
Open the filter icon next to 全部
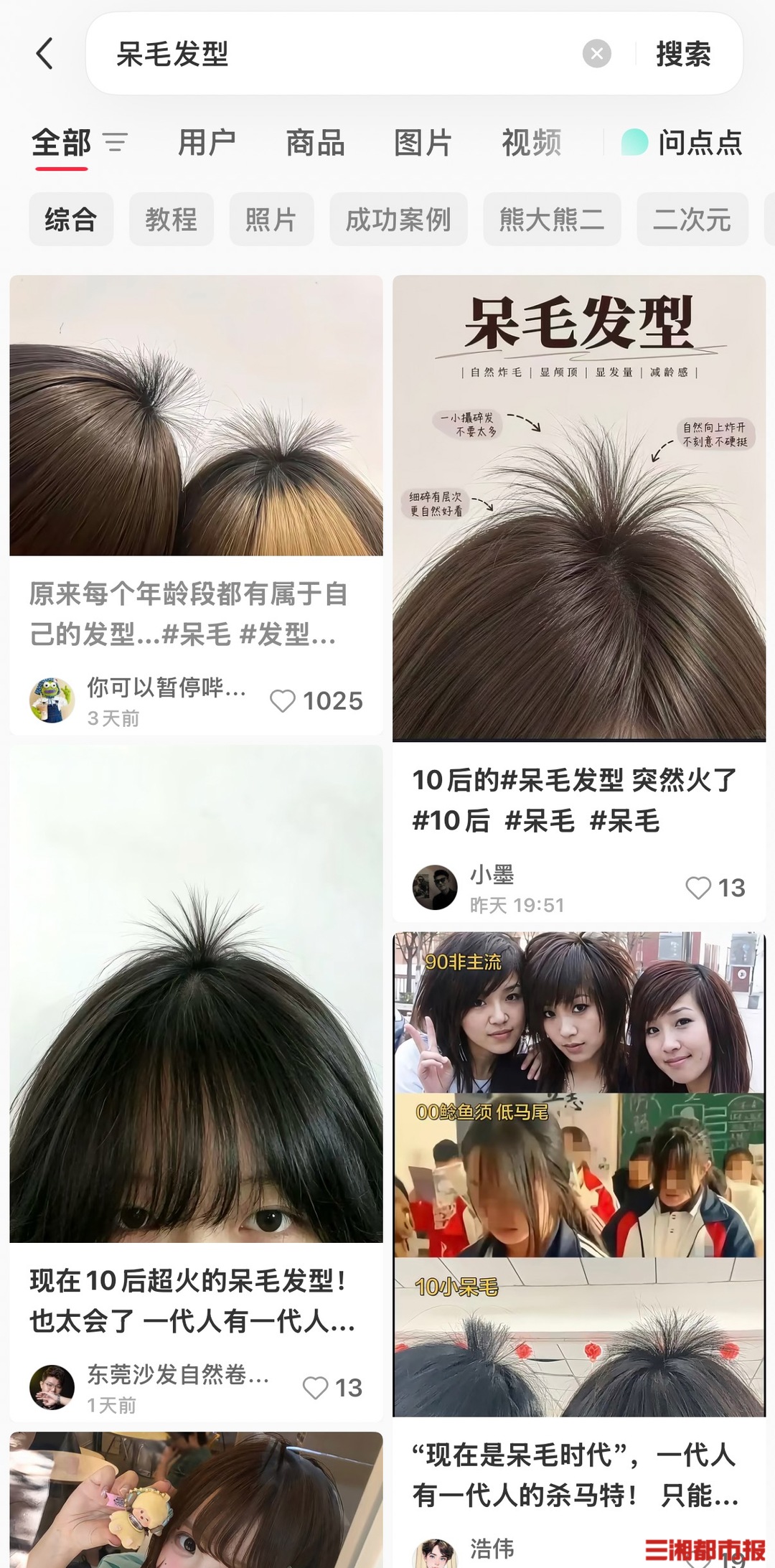tap(115, 142)
